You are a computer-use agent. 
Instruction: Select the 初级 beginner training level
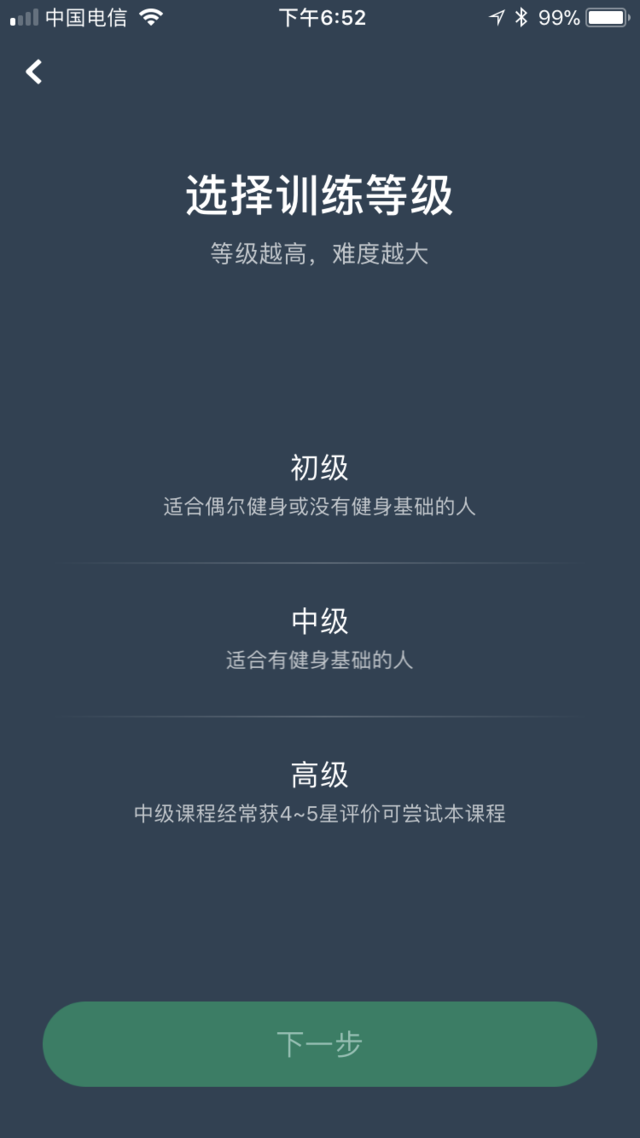(x=320, y=486)
